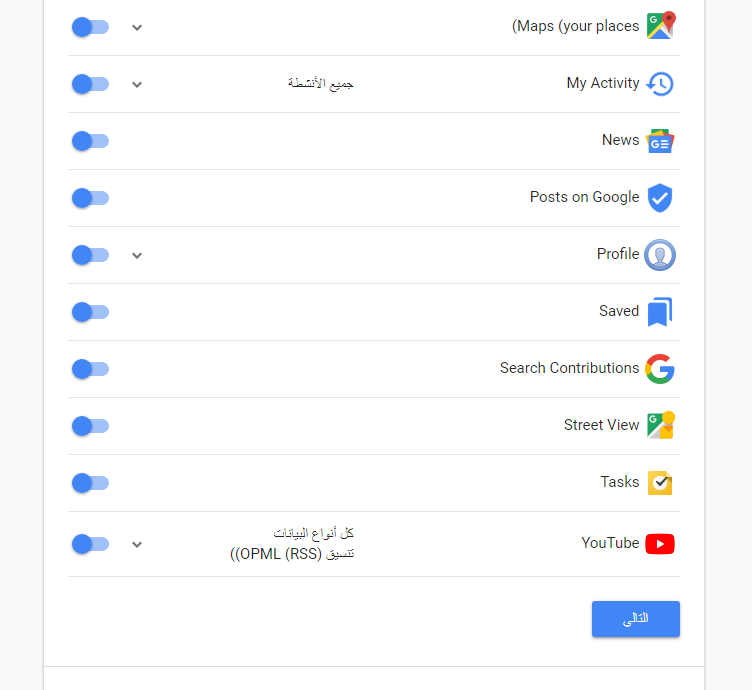Toggle the Tasks switch

[90, 483]
